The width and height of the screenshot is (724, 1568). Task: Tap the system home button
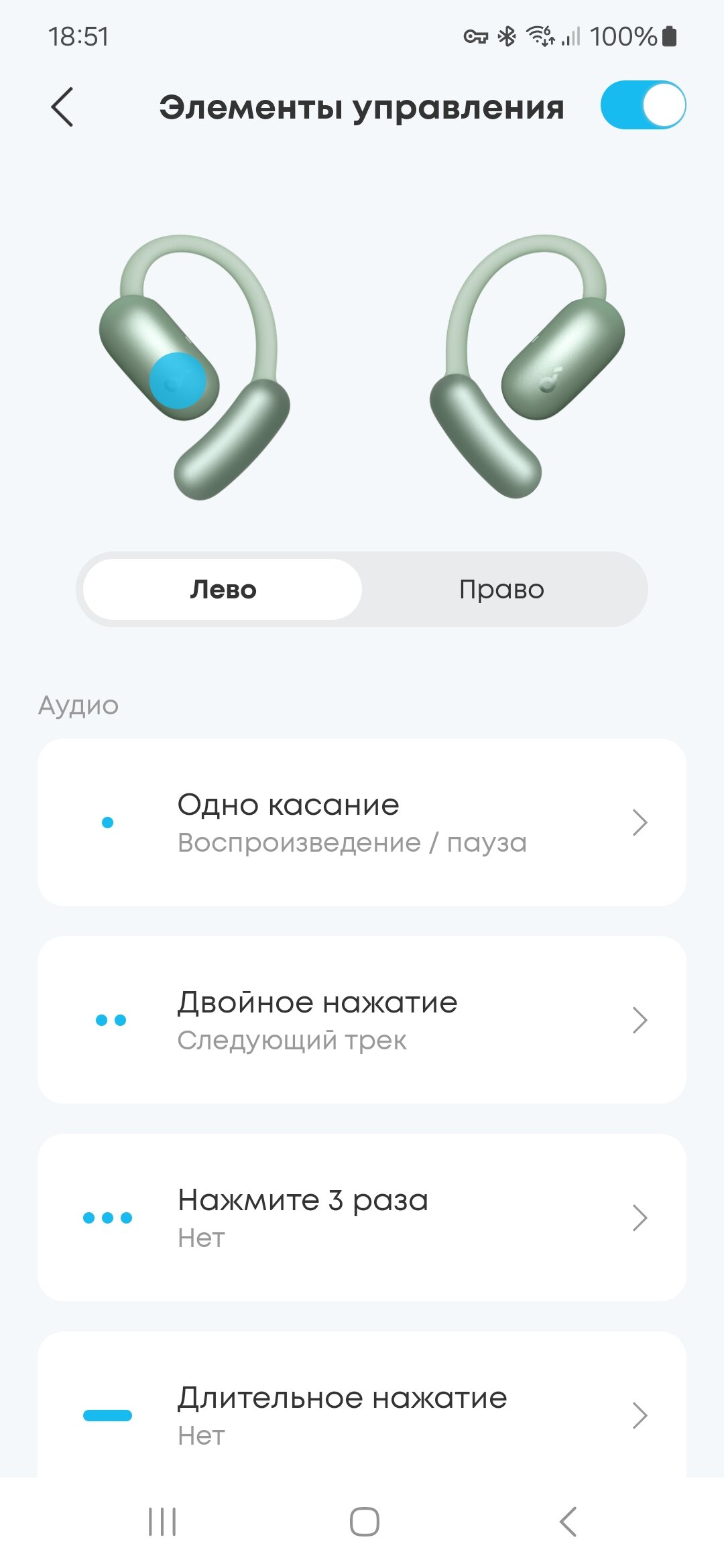364,1522
